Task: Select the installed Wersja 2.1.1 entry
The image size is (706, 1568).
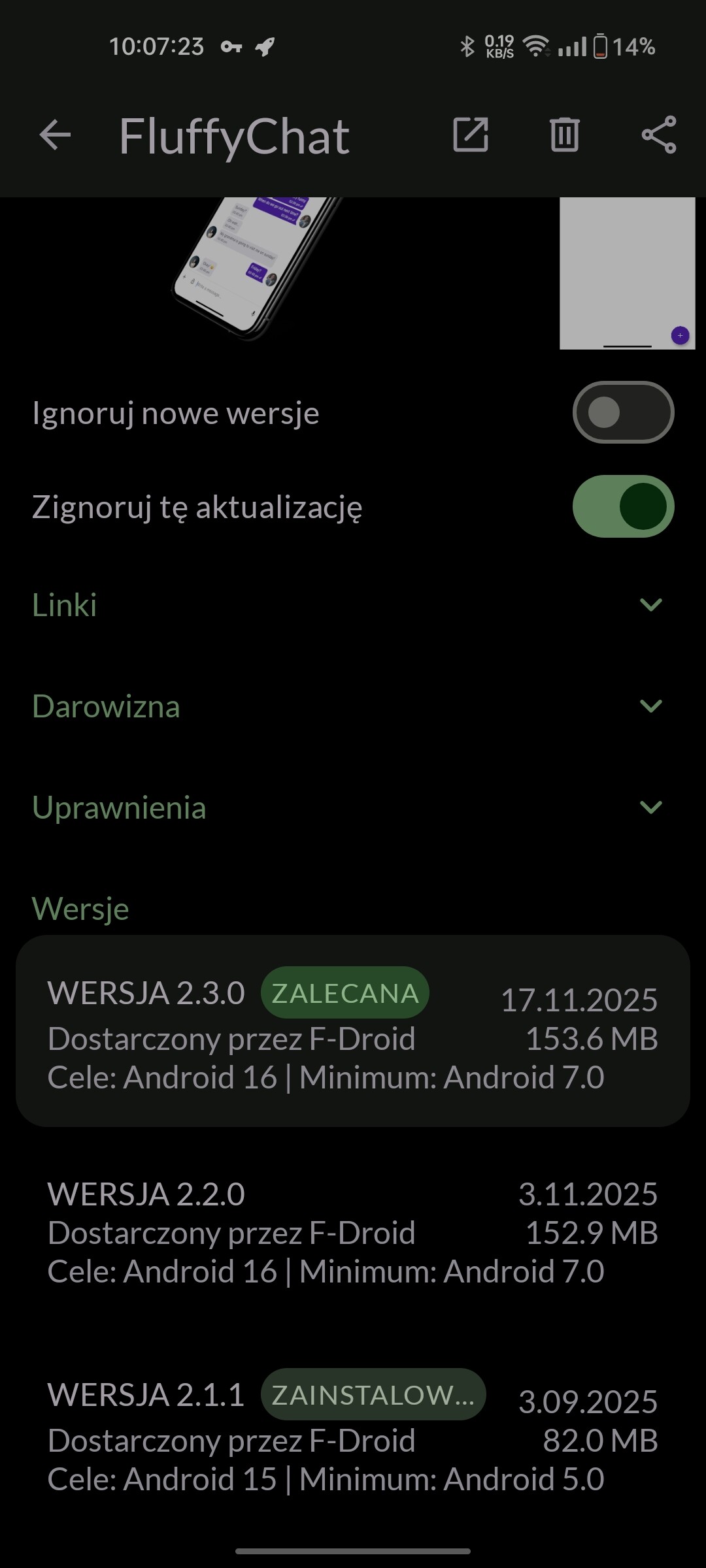Action: click(x=353, y=1437)
